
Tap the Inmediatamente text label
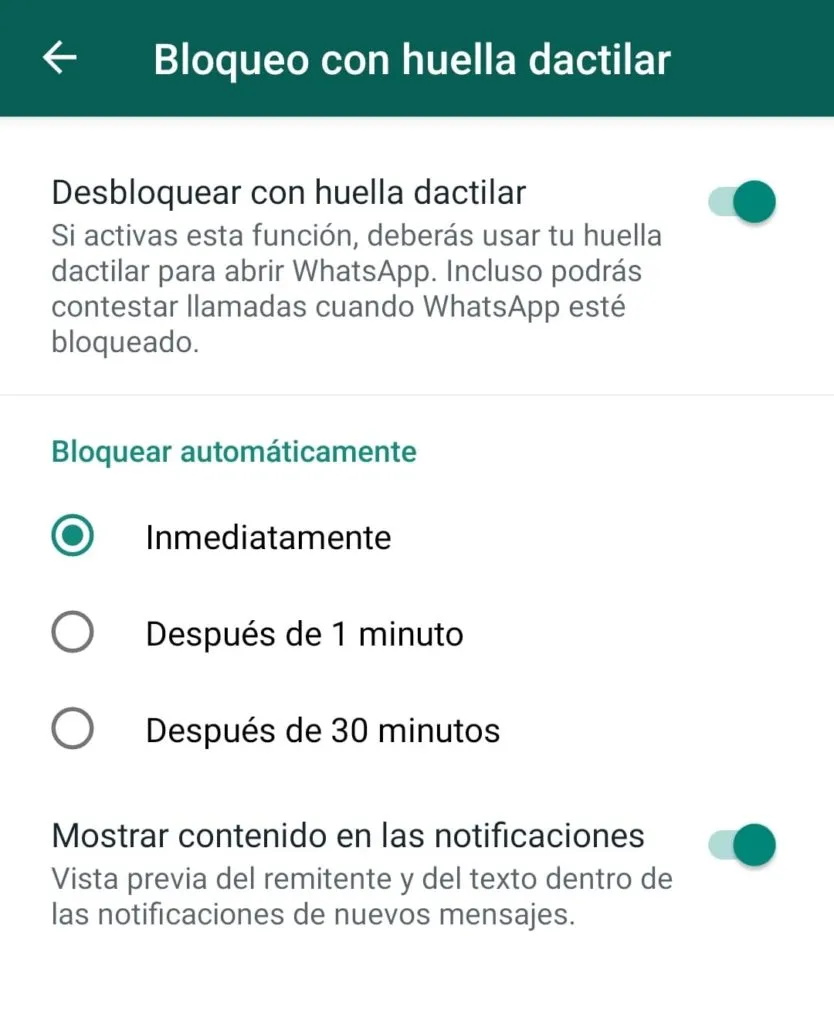pyautogui.click(x=268, y=536)
